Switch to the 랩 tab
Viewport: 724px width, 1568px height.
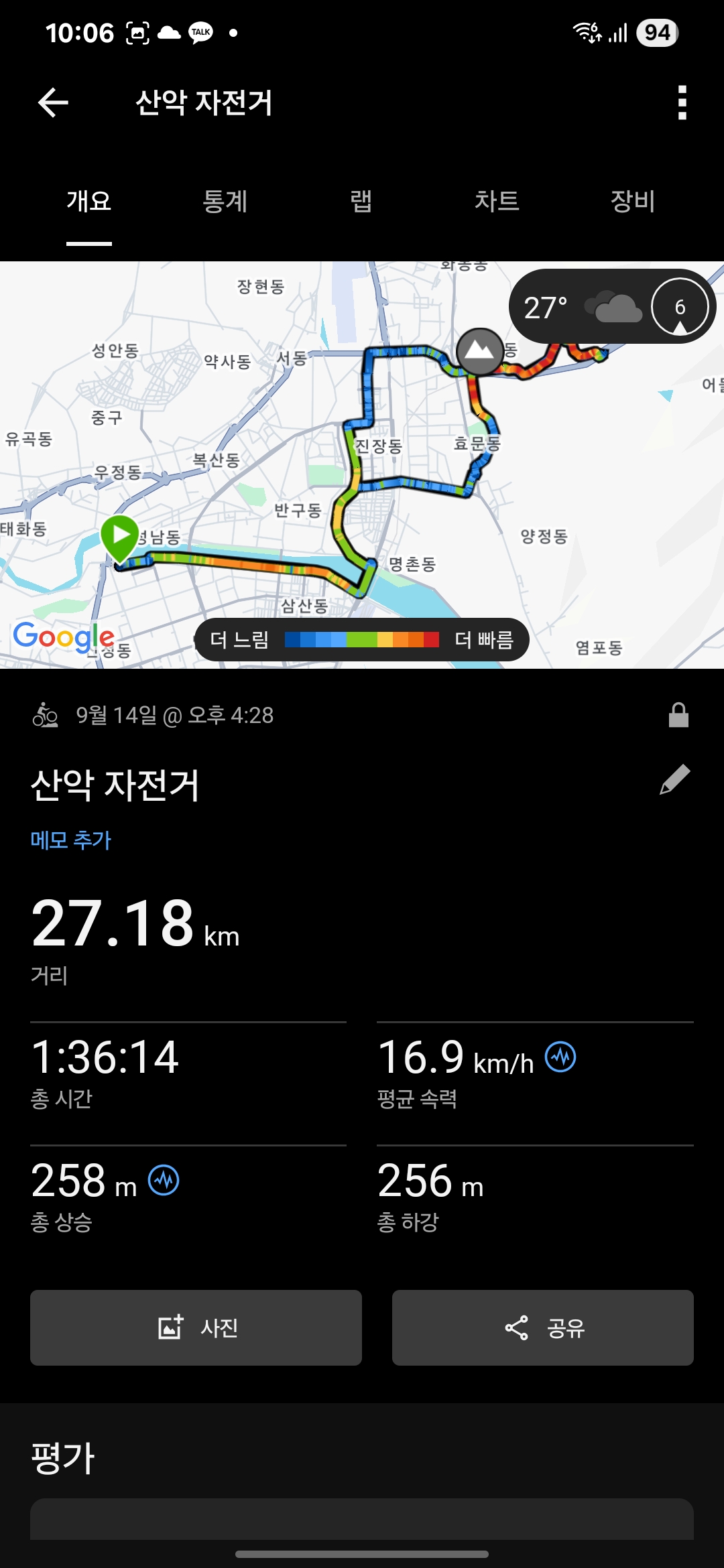point(361,201)
